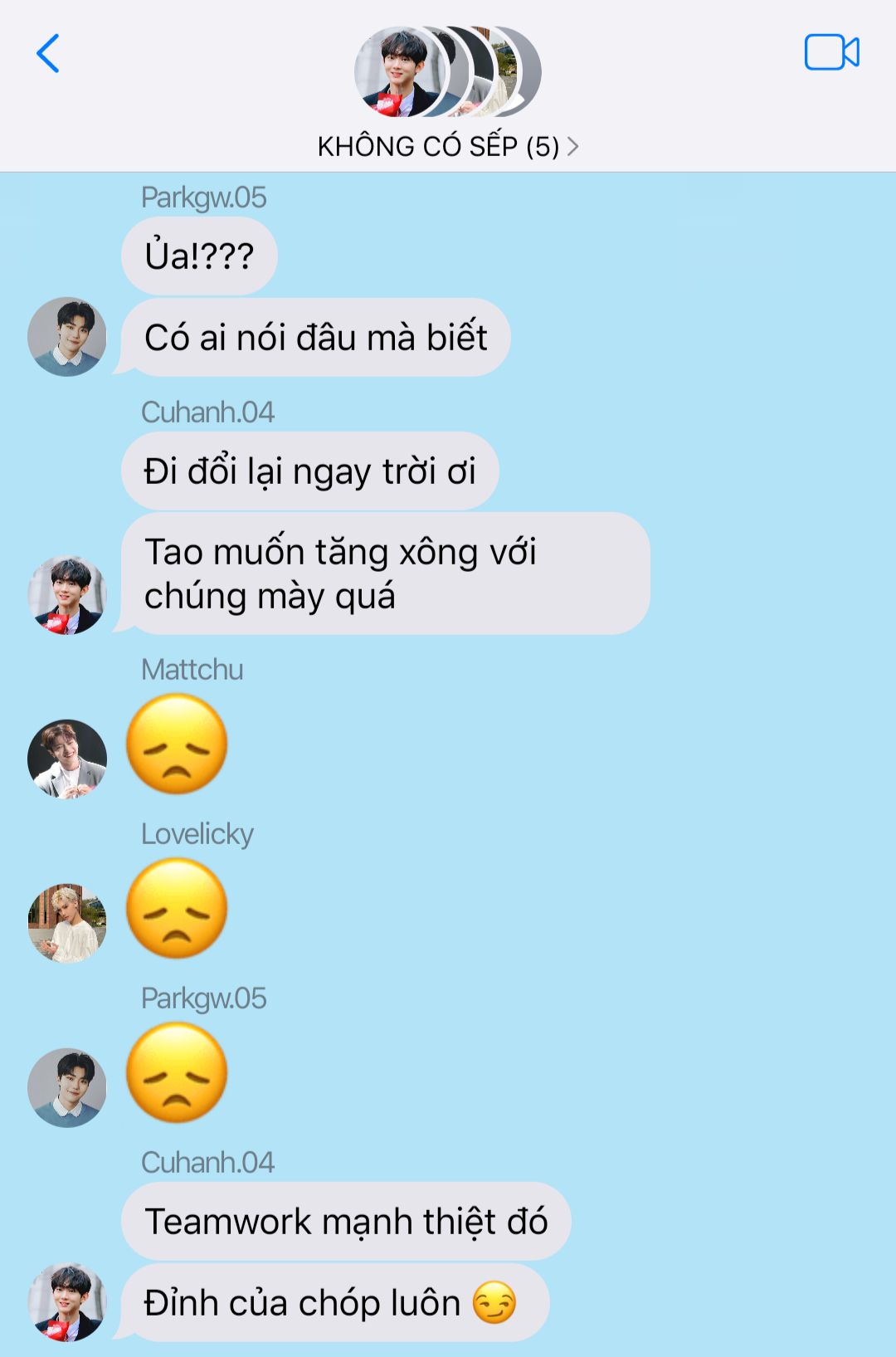The width and height of the screenshot is (896, 1357).
Task: Open Mattchu's profile picture
Action: (67, 759)
